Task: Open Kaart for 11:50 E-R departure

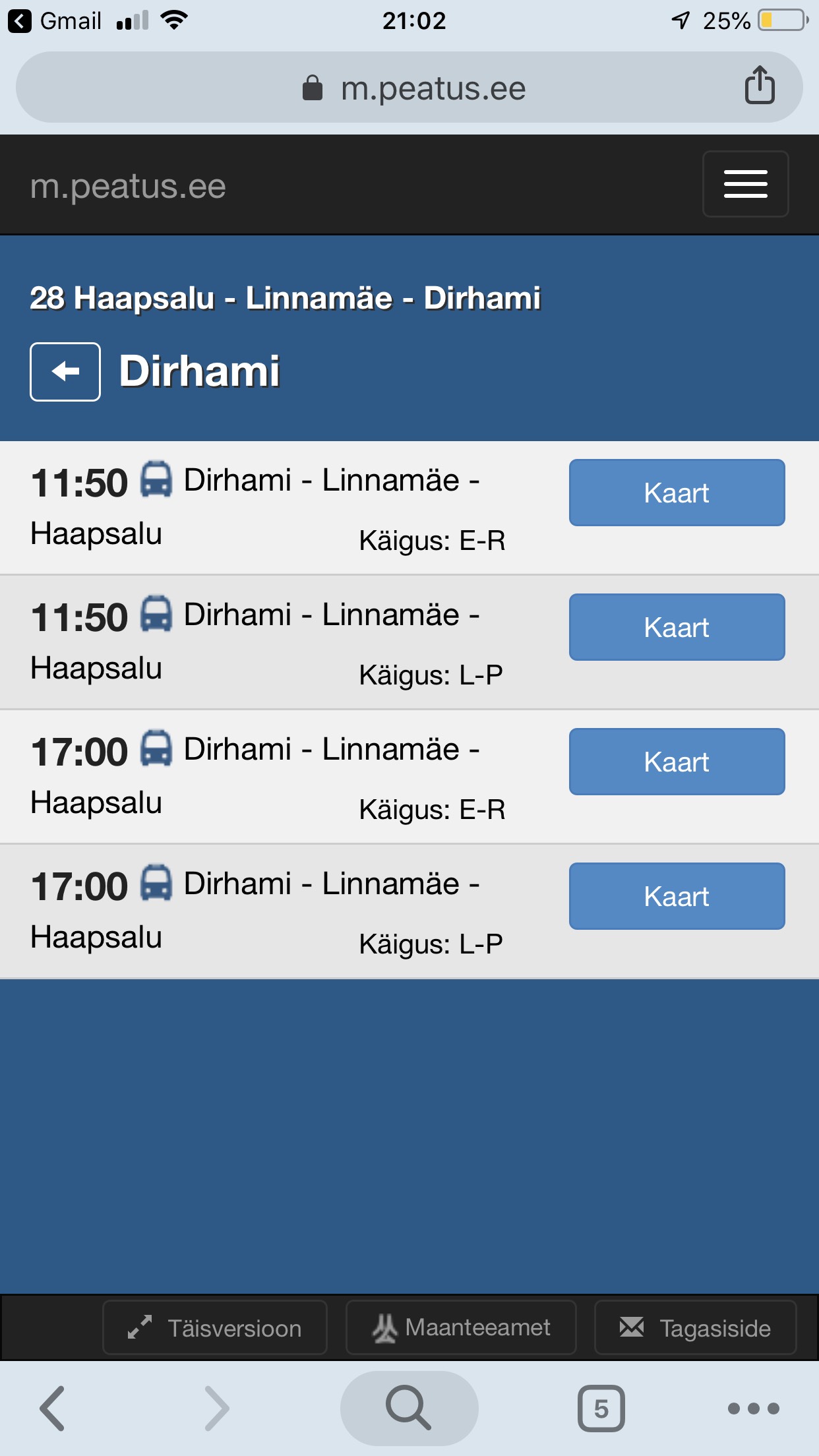Action: [677, 493]
